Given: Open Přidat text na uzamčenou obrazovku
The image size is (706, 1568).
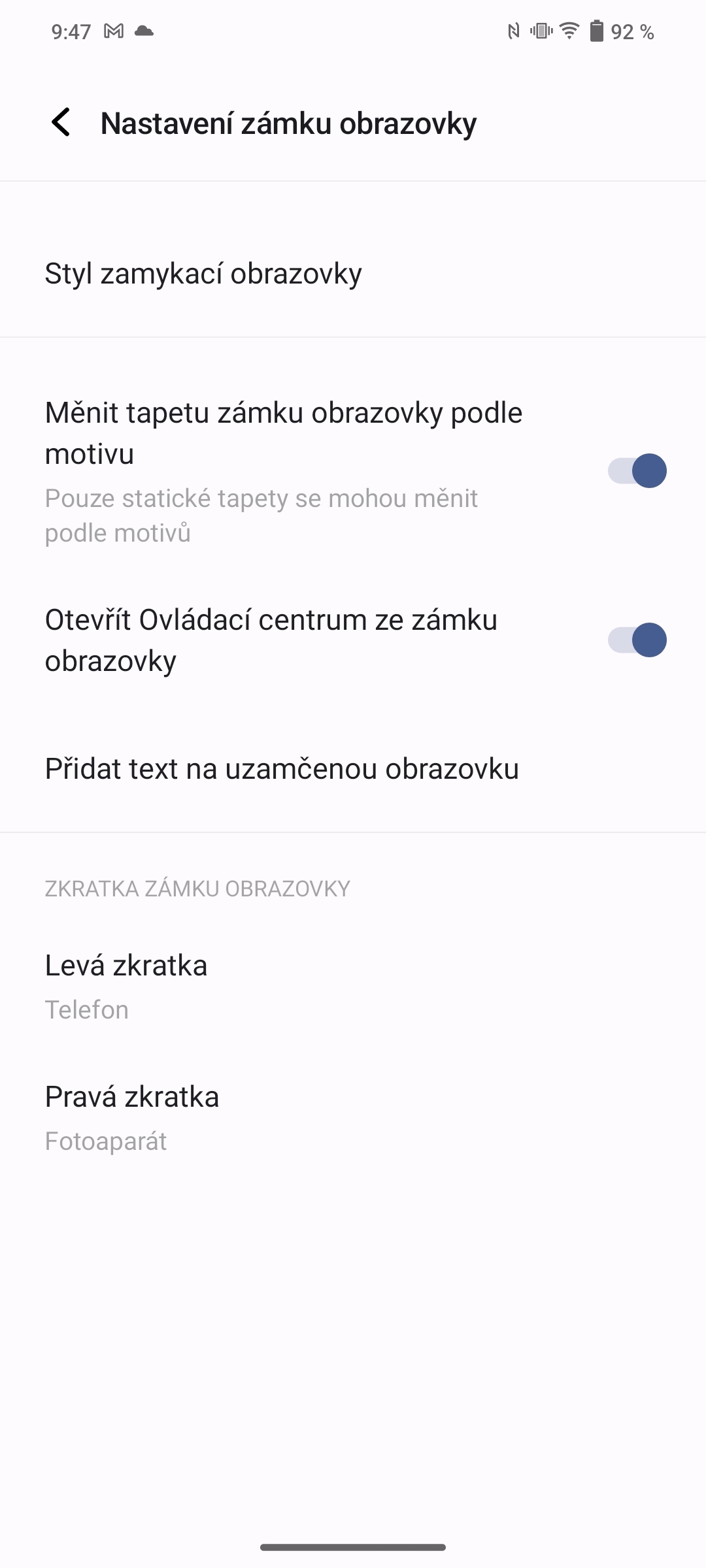Looking at the screenshot, I should coord(281,769).
